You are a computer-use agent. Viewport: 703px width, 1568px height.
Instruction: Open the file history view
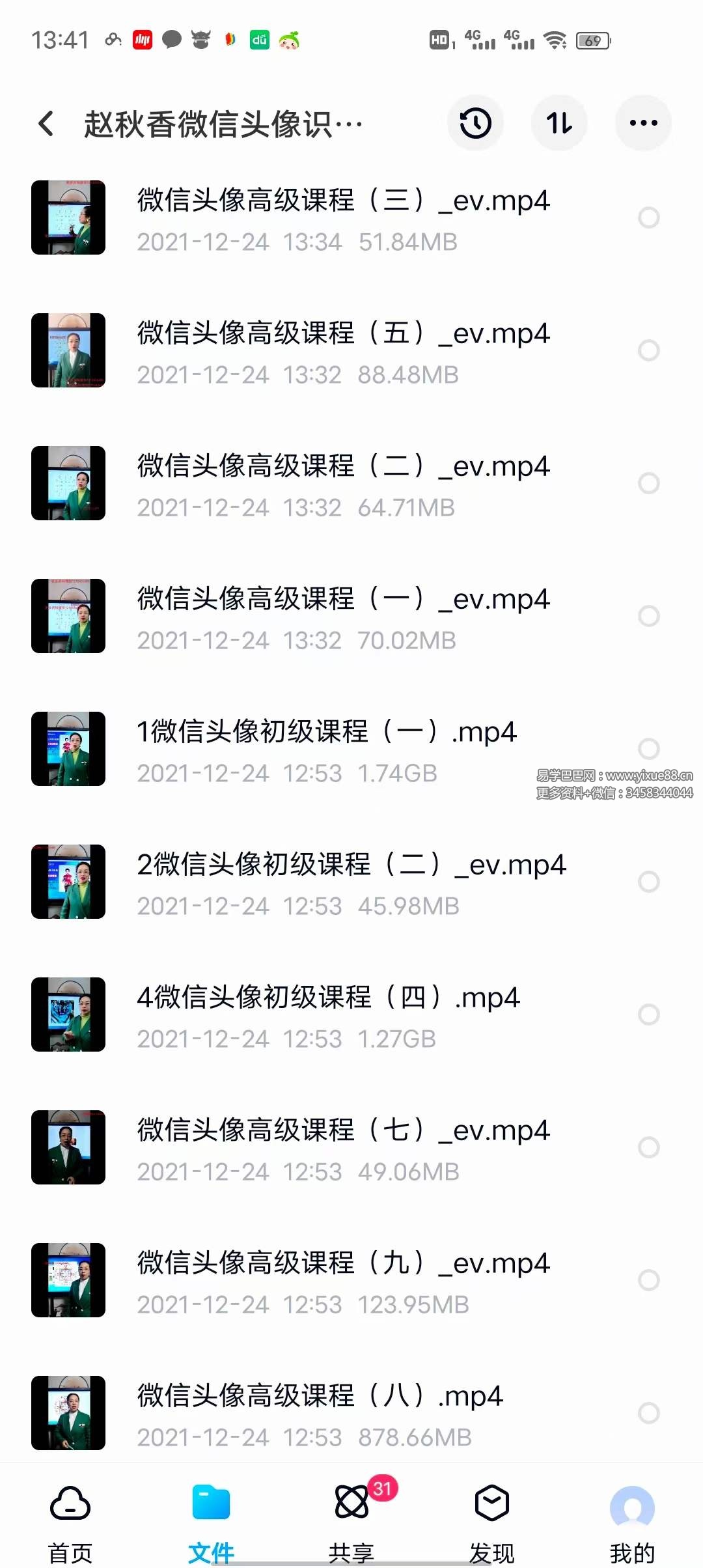pyautogui.click(x=475, y=122)
